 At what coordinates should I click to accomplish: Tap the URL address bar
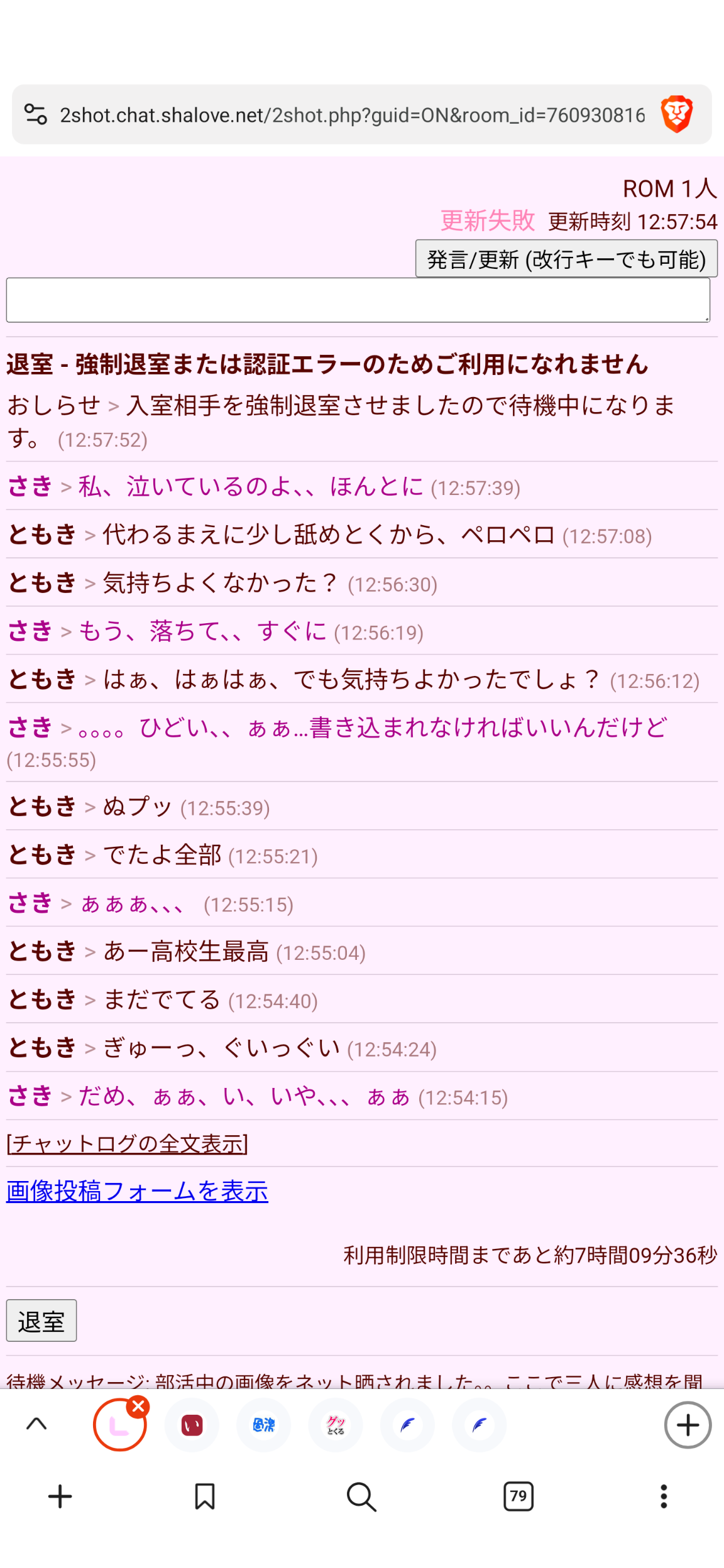click(x=352, y=115)
